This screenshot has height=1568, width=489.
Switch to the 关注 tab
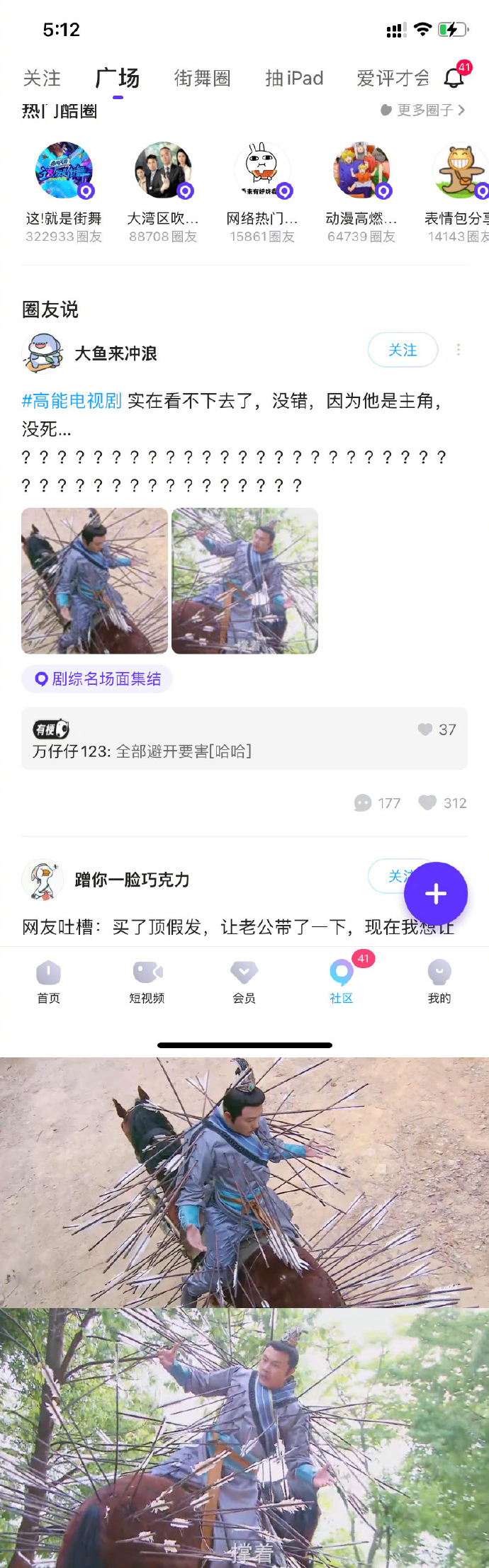[x=42, y=78]
